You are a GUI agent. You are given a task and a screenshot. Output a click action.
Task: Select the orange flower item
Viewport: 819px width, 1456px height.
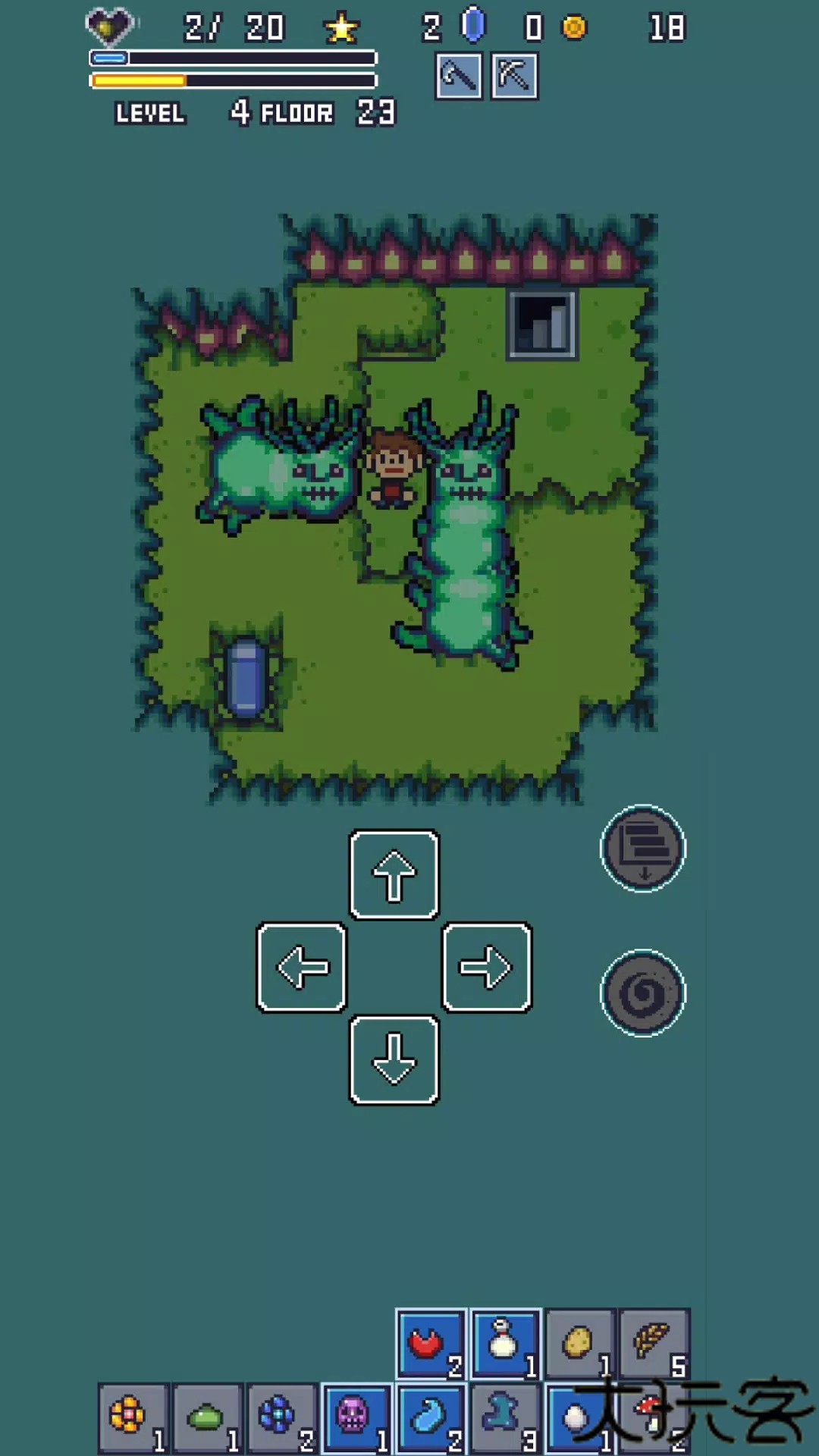point(132,1417)
